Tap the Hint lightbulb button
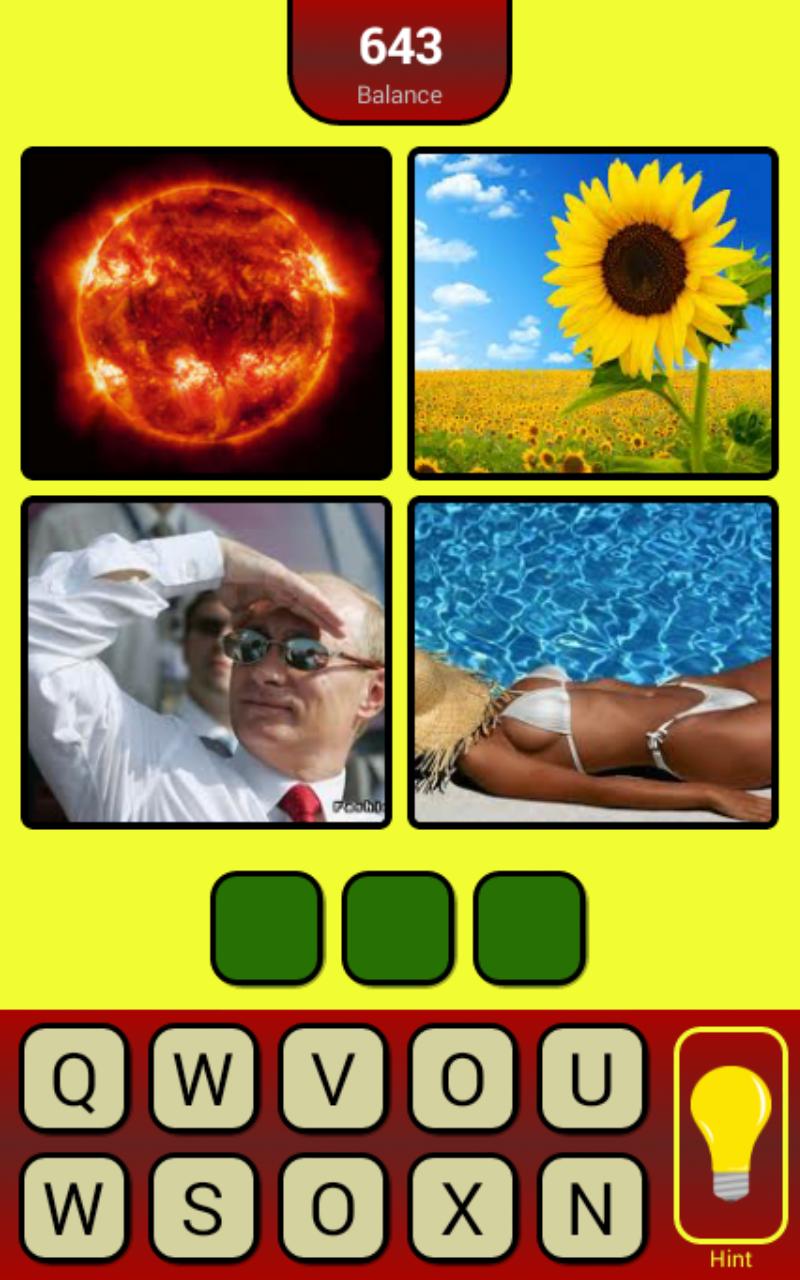The image size is (800, 1280). pyautogui.click(x=731, y=1135)
